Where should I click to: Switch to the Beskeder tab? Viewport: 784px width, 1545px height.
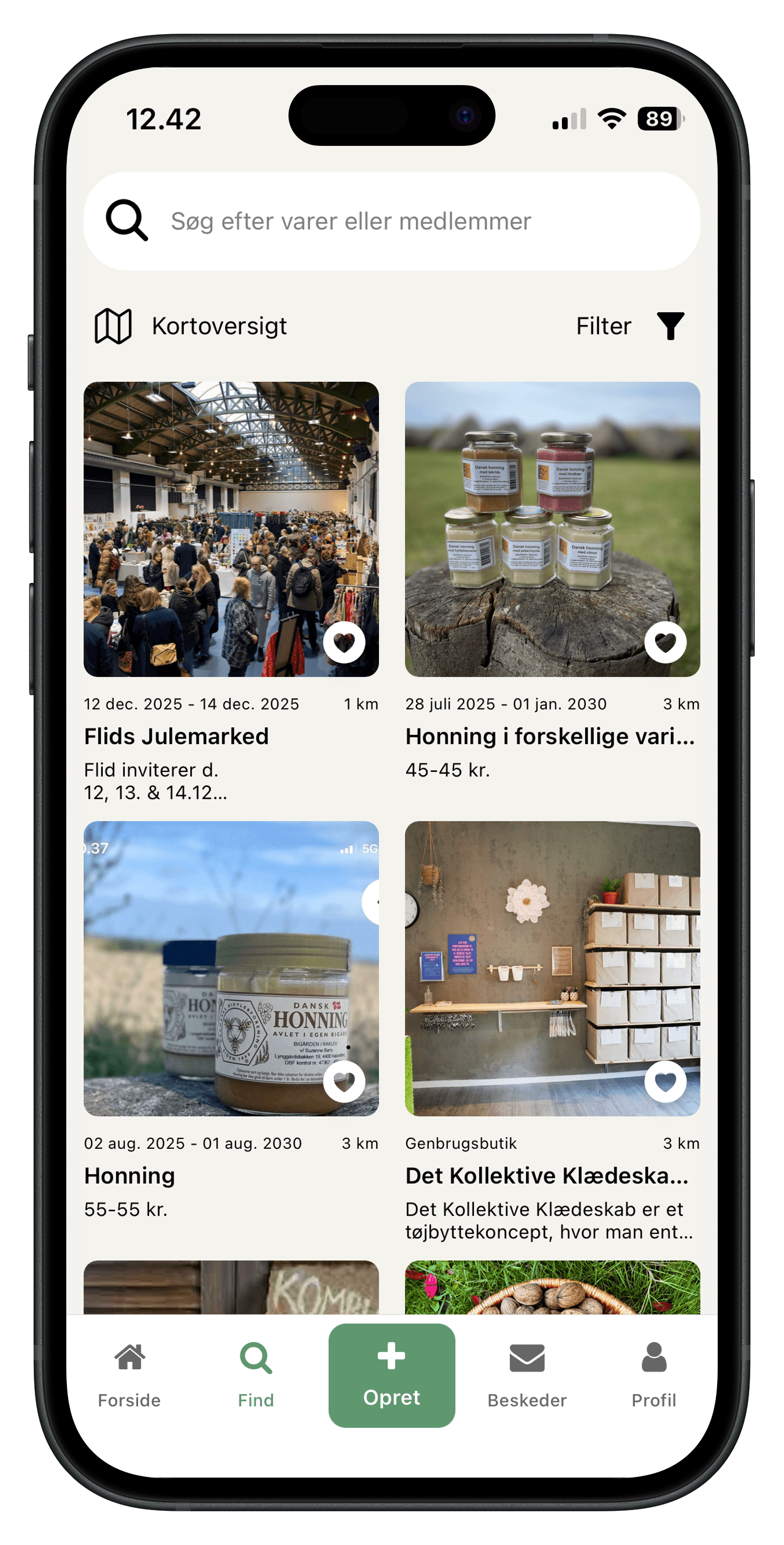point(527,1375)
